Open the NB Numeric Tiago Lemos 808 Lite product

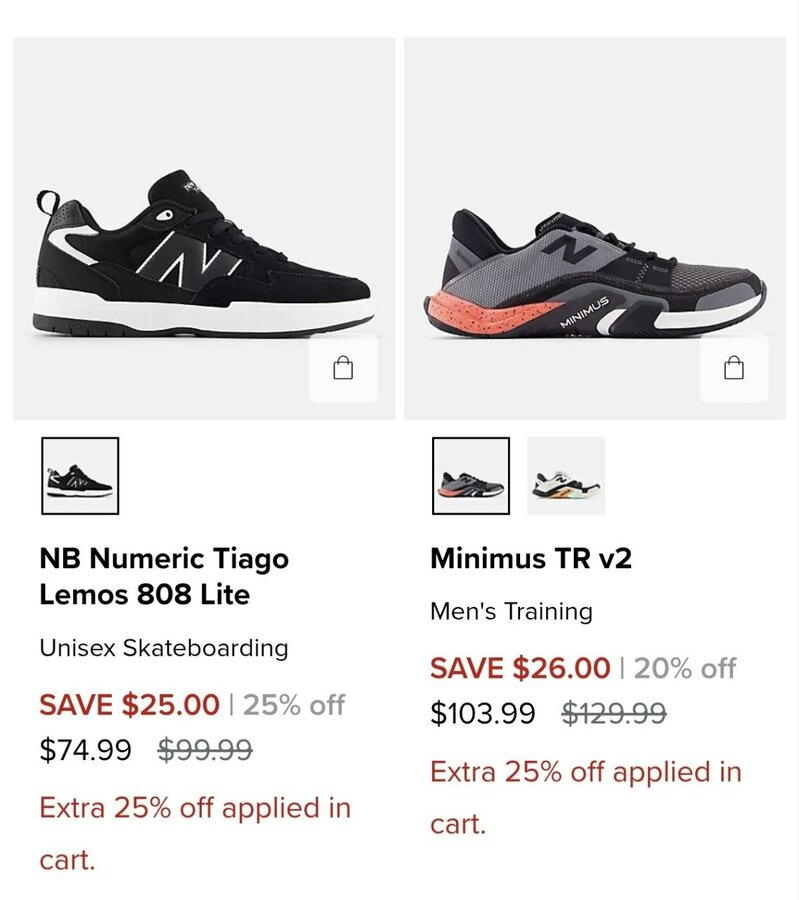[164, 576]
